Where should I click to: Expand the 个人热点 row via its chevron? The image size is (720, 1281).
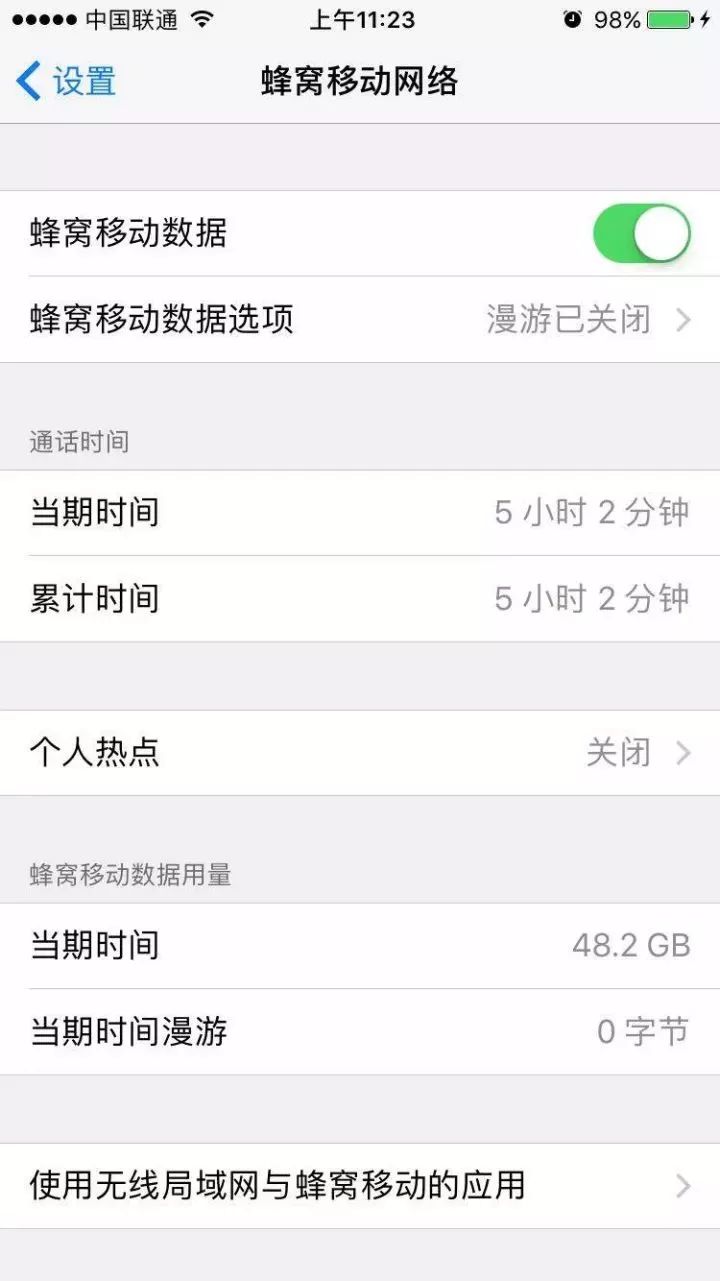(684, 752)
